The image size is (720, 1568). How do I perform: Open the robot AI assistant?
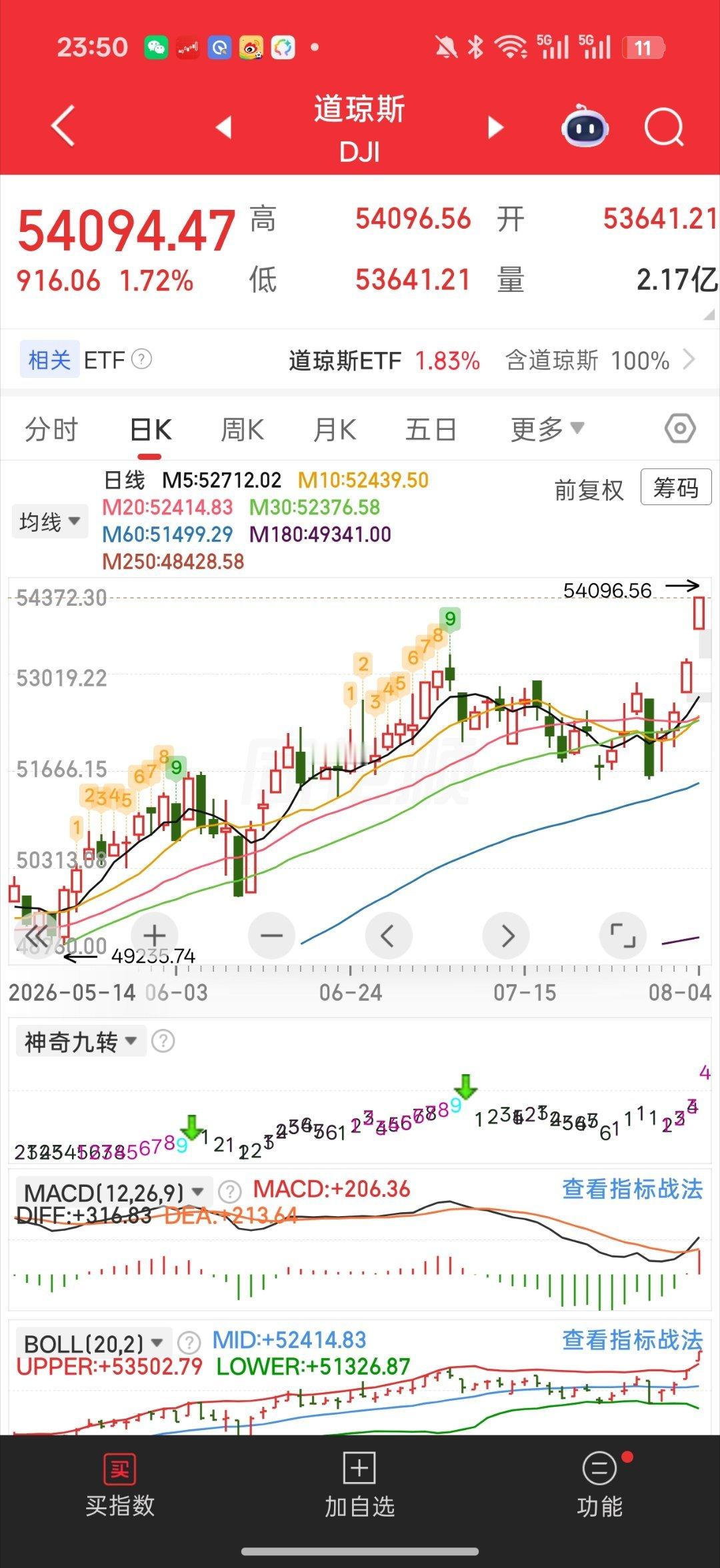click(x=585, y=126)
